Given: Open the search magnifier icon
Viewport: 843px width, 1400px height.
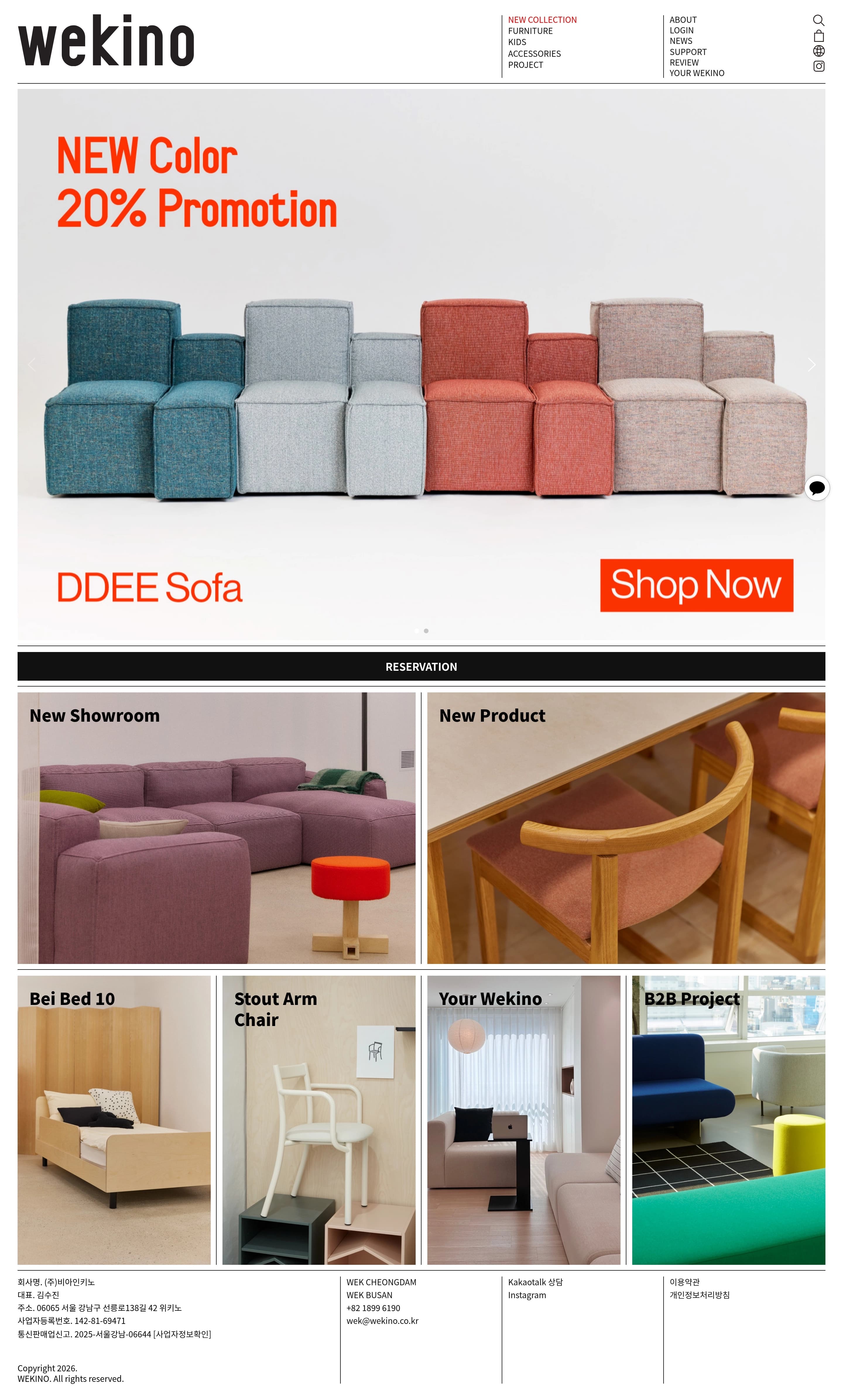Looking at the screenshot, I should coord(818,20).
